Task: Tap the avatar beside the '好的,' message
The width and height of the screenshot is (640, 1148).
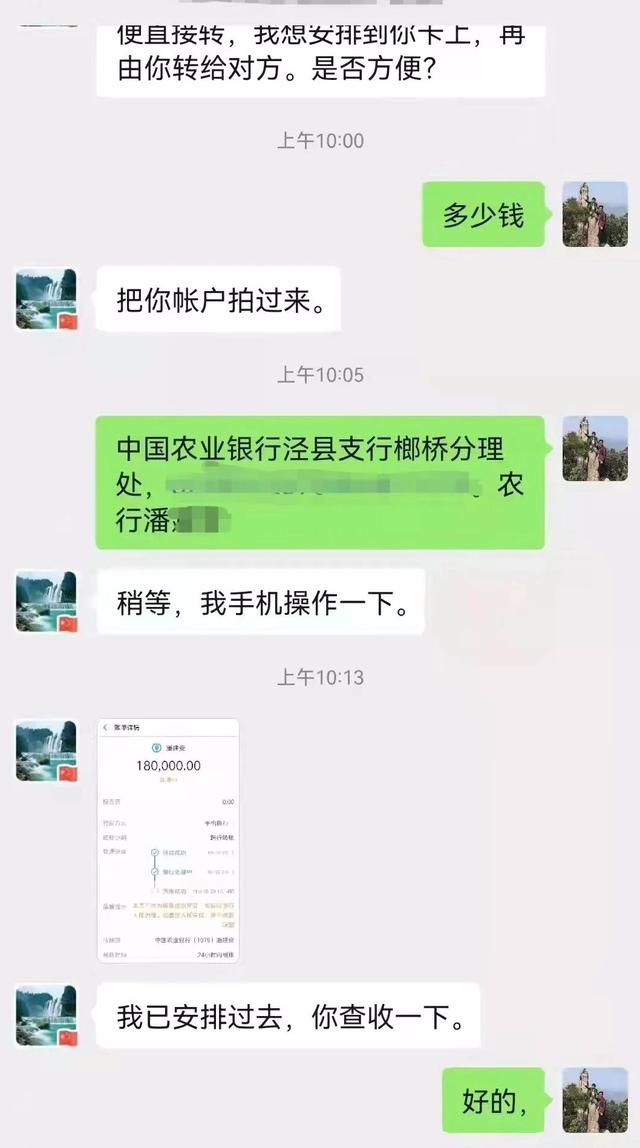Action: pos(595,1100)
